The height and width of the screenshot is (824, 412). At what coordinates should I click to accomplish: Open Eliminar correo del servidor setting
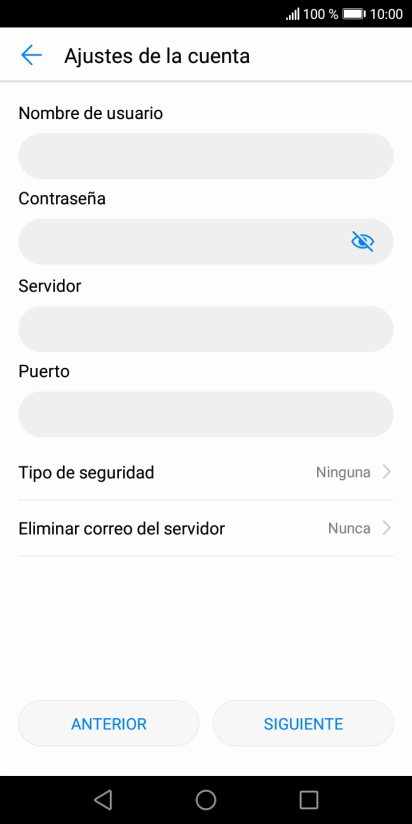pyautogui.click(x=206, y=528)
